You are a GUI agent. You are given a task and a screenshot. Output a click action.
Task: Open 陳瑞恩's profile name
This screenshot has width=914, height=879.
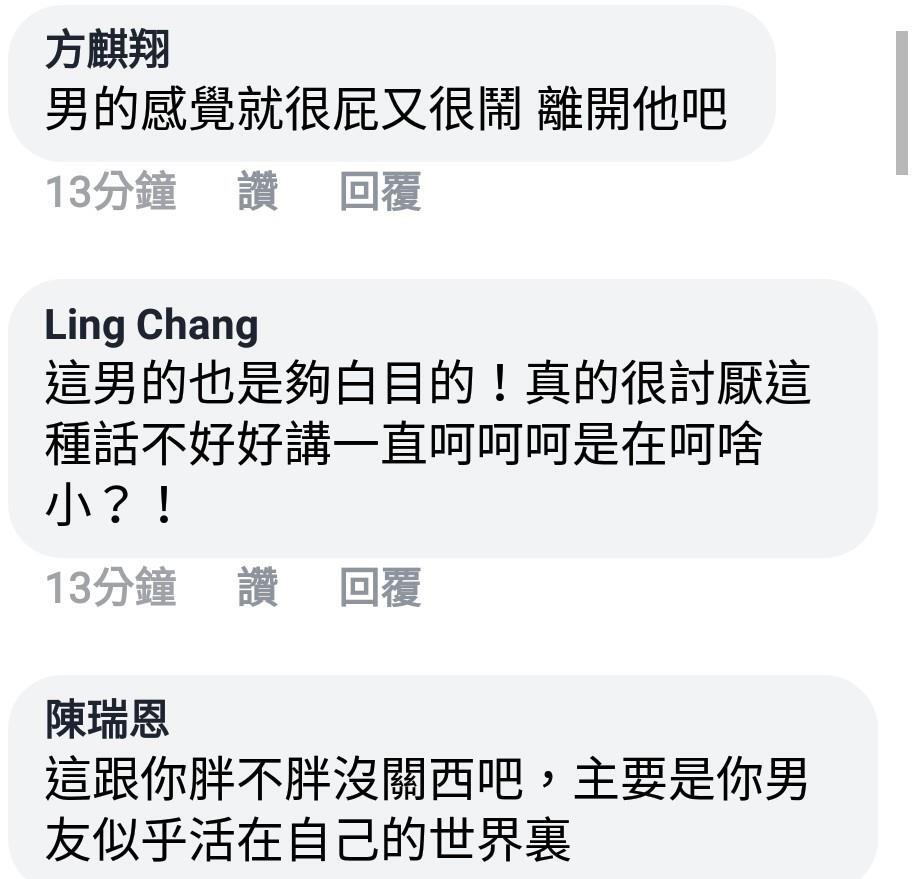coord(107,720)
